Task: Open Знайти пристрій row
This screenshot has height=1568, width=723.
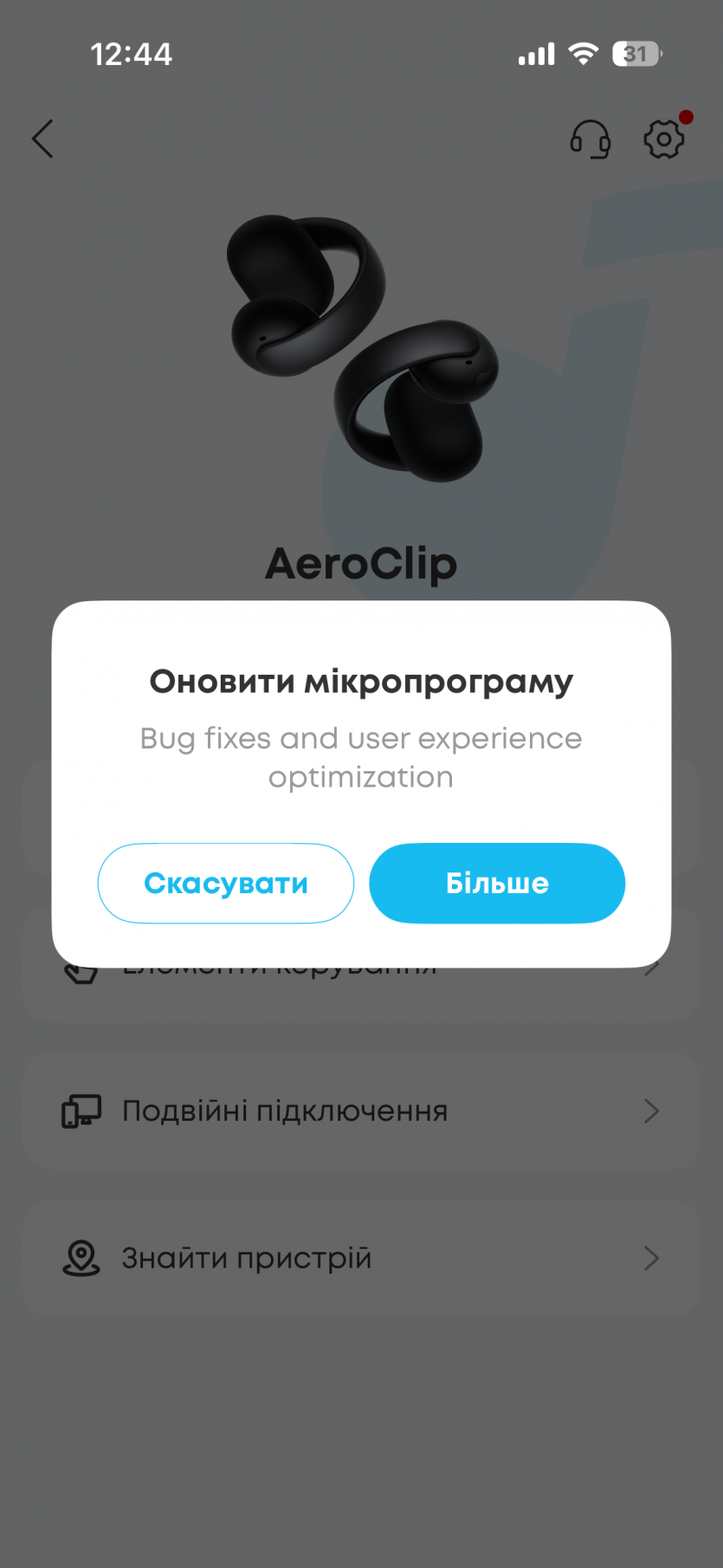Action: pos(361,1258)
